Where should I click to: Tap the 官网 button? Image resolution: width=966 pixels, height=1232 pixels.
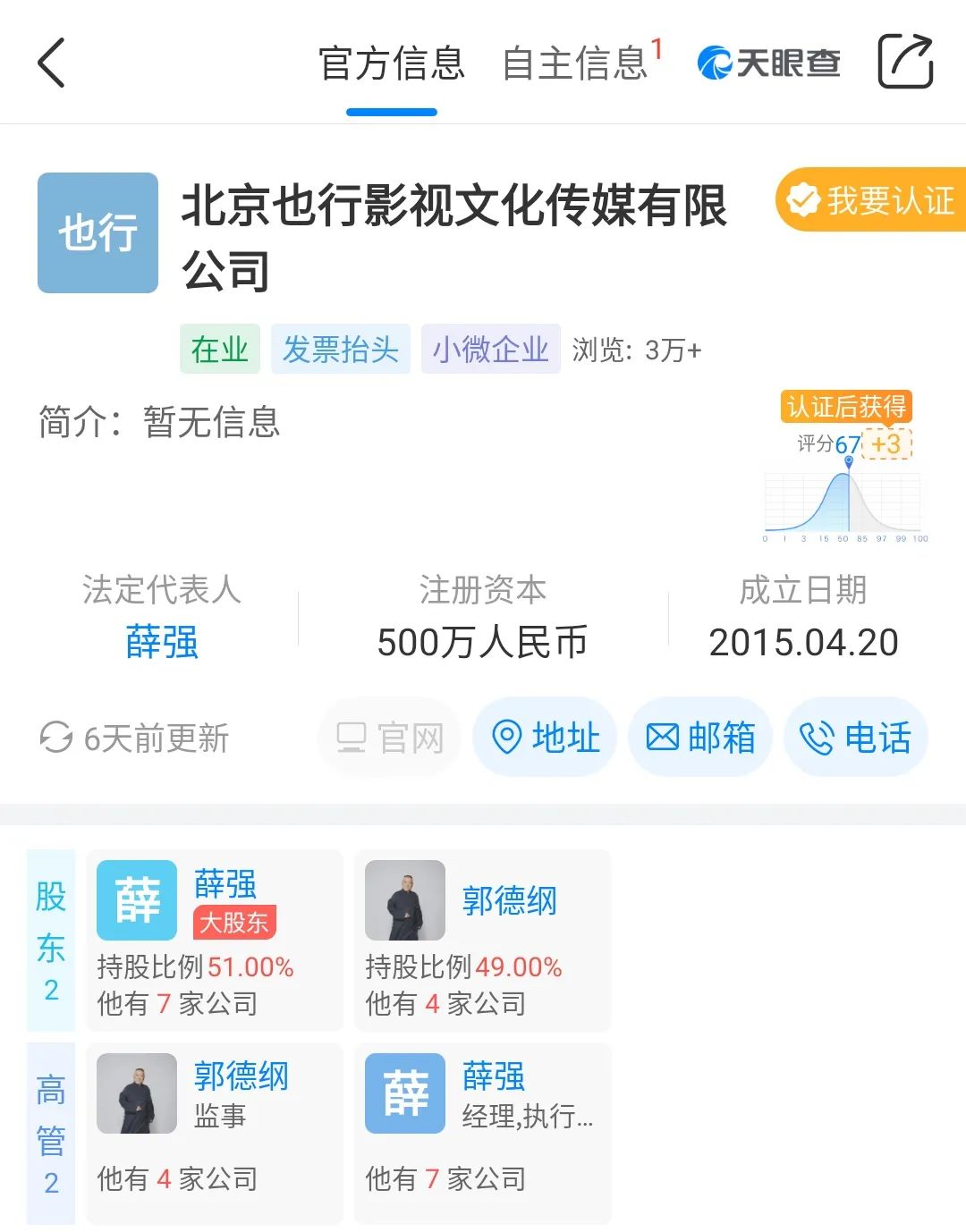[389, 738]
